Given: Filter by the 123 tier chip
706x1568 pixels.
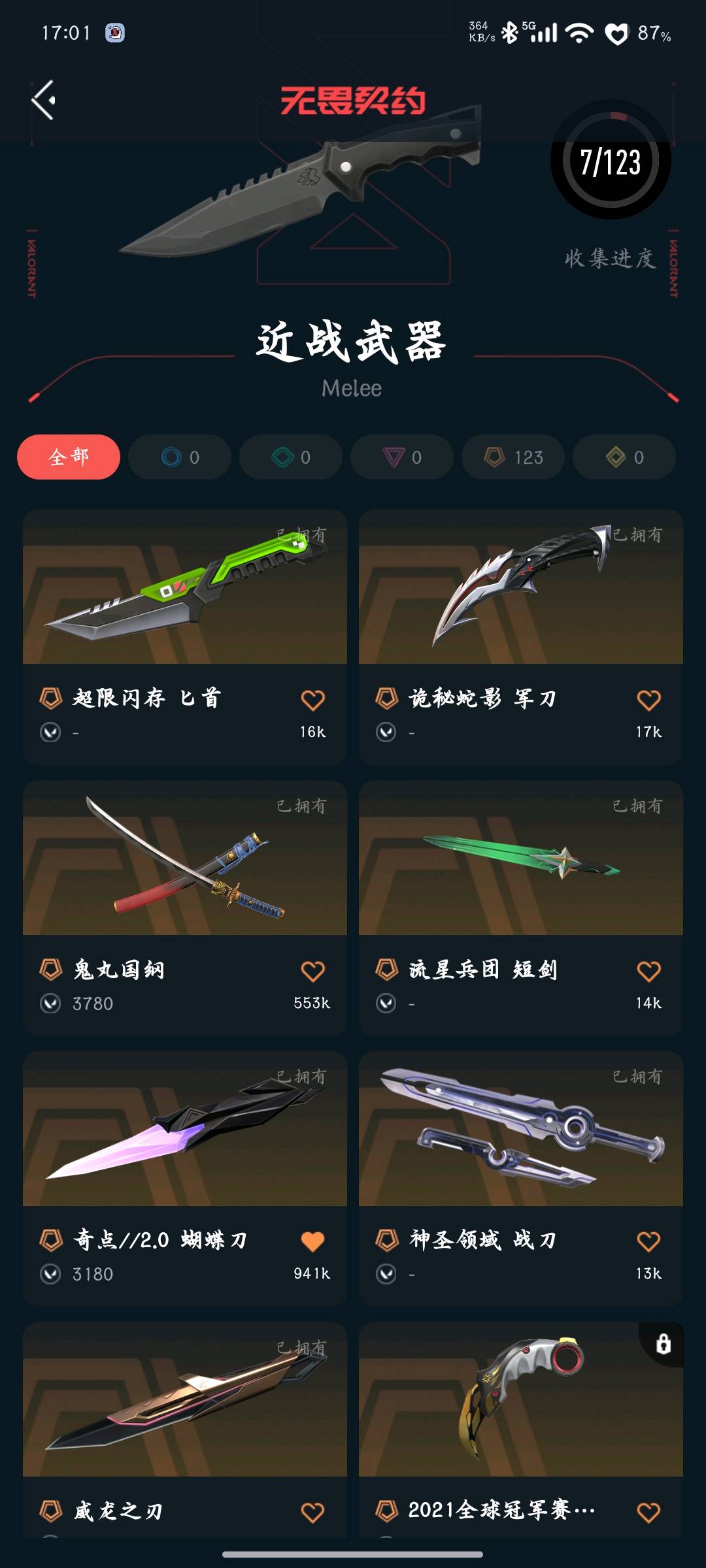Looking at the screenshot, I should point(513,457).
